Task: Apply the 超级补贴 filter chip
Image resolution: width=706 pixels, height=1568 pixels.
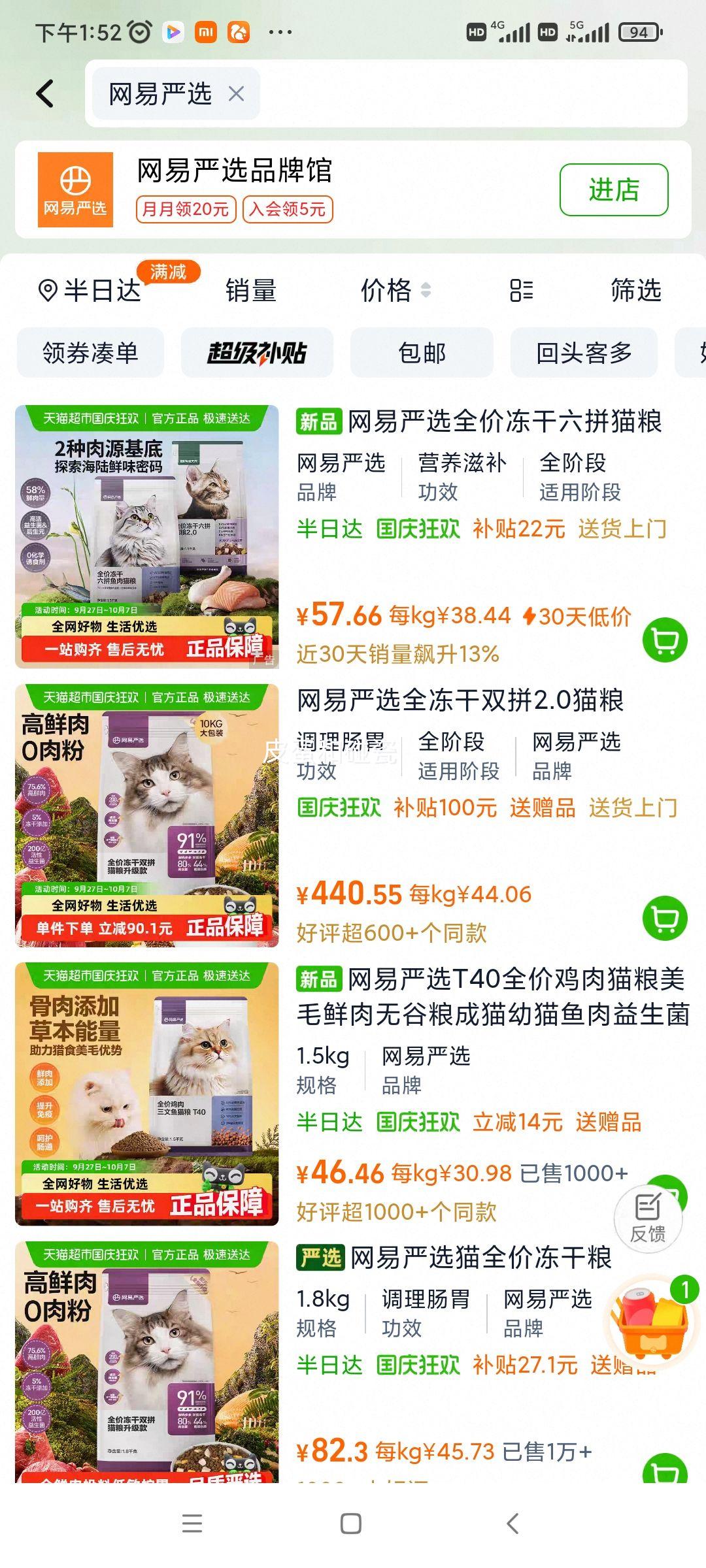Action: (257, 353)
